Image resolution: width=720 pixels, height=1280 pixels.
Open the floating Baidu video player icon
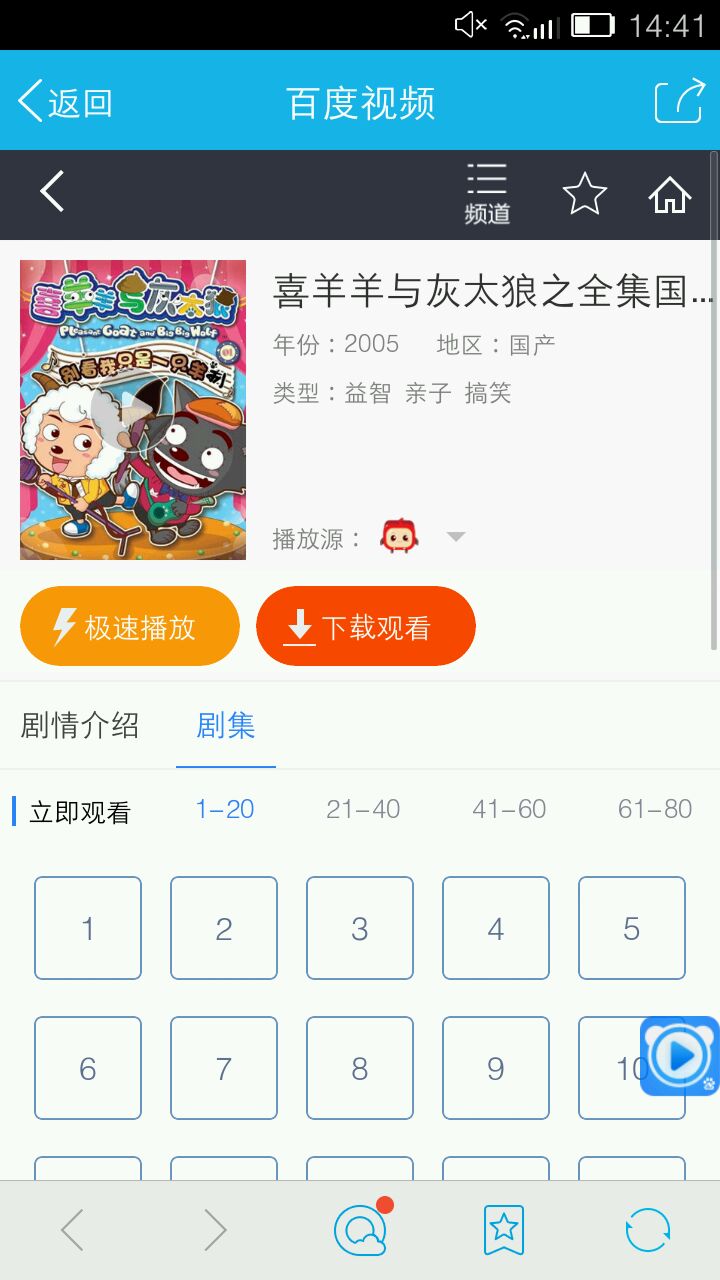pos(680,1056)
